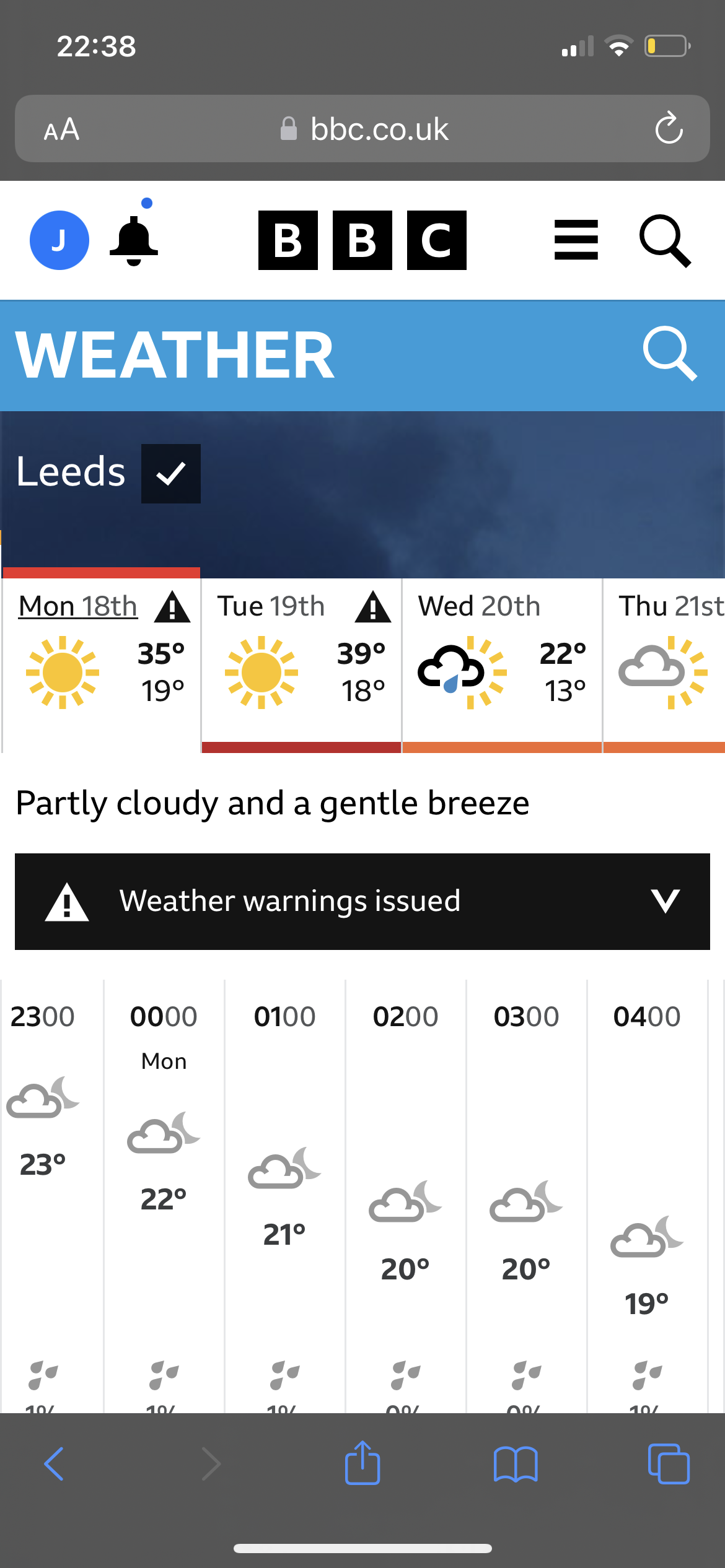Go to the BBC homepage logo
The image size is (725, 1568).
click(x=362, y=240)
